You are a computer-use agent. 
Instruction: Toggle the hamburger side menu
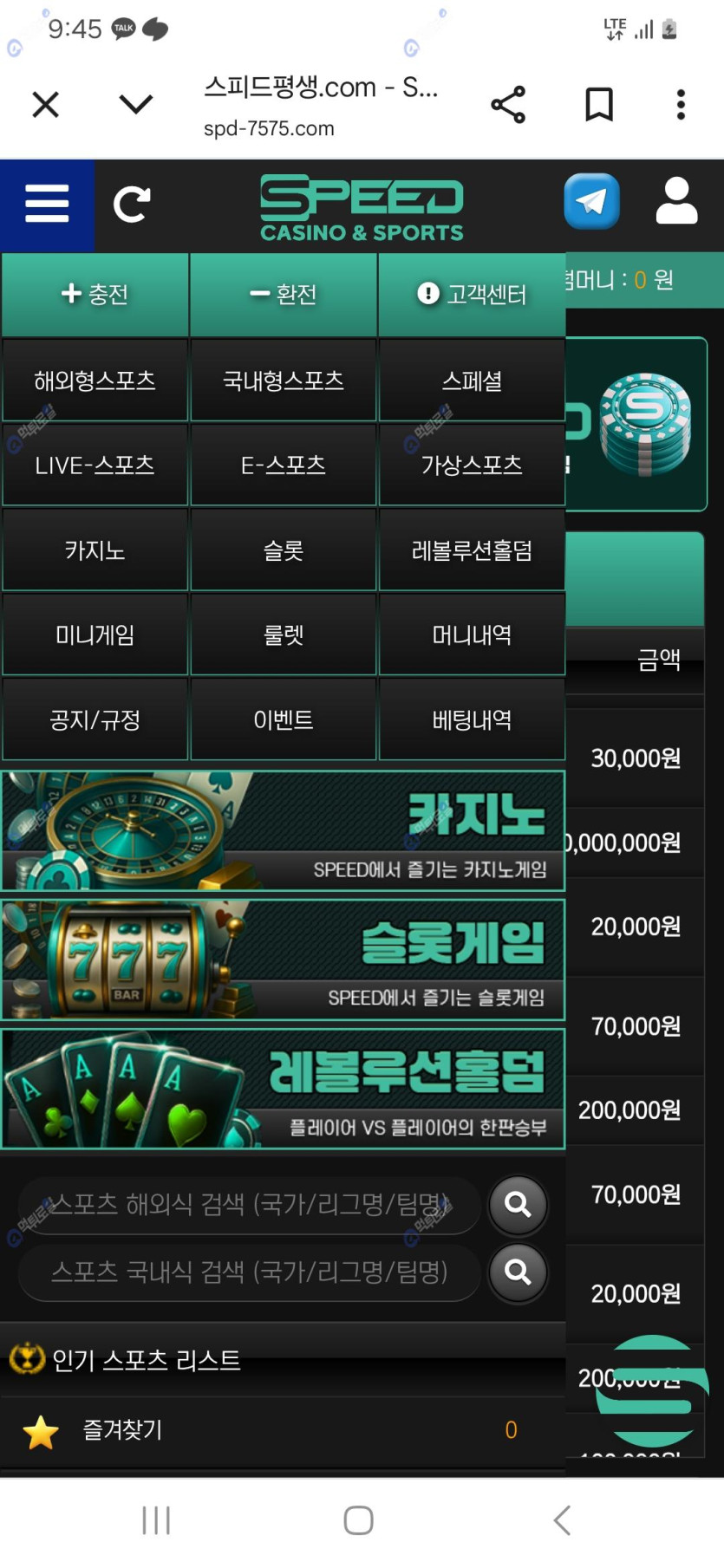pos(47,205)
